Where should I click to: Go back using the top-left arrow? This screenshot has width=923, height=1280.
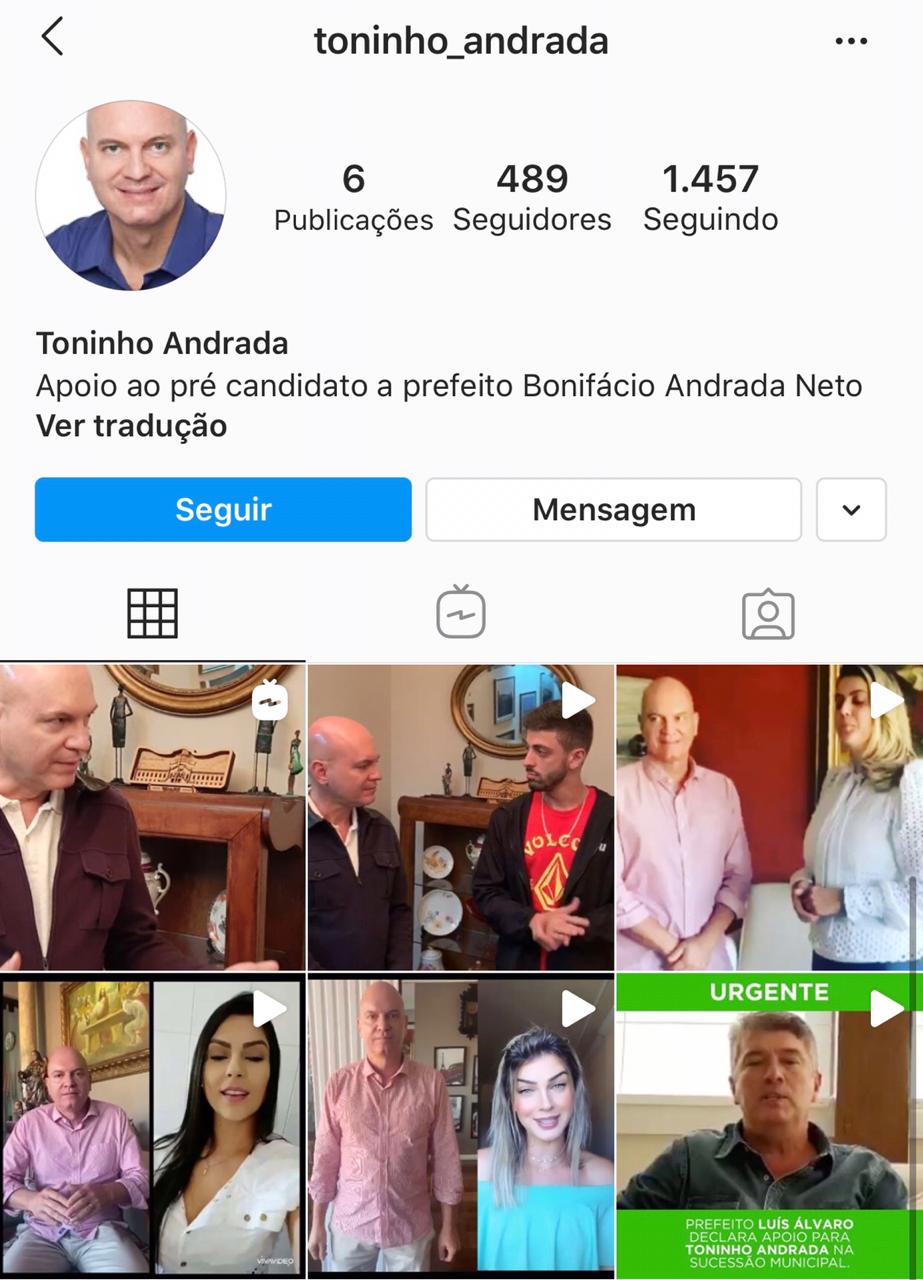click(x=52, y=37)
